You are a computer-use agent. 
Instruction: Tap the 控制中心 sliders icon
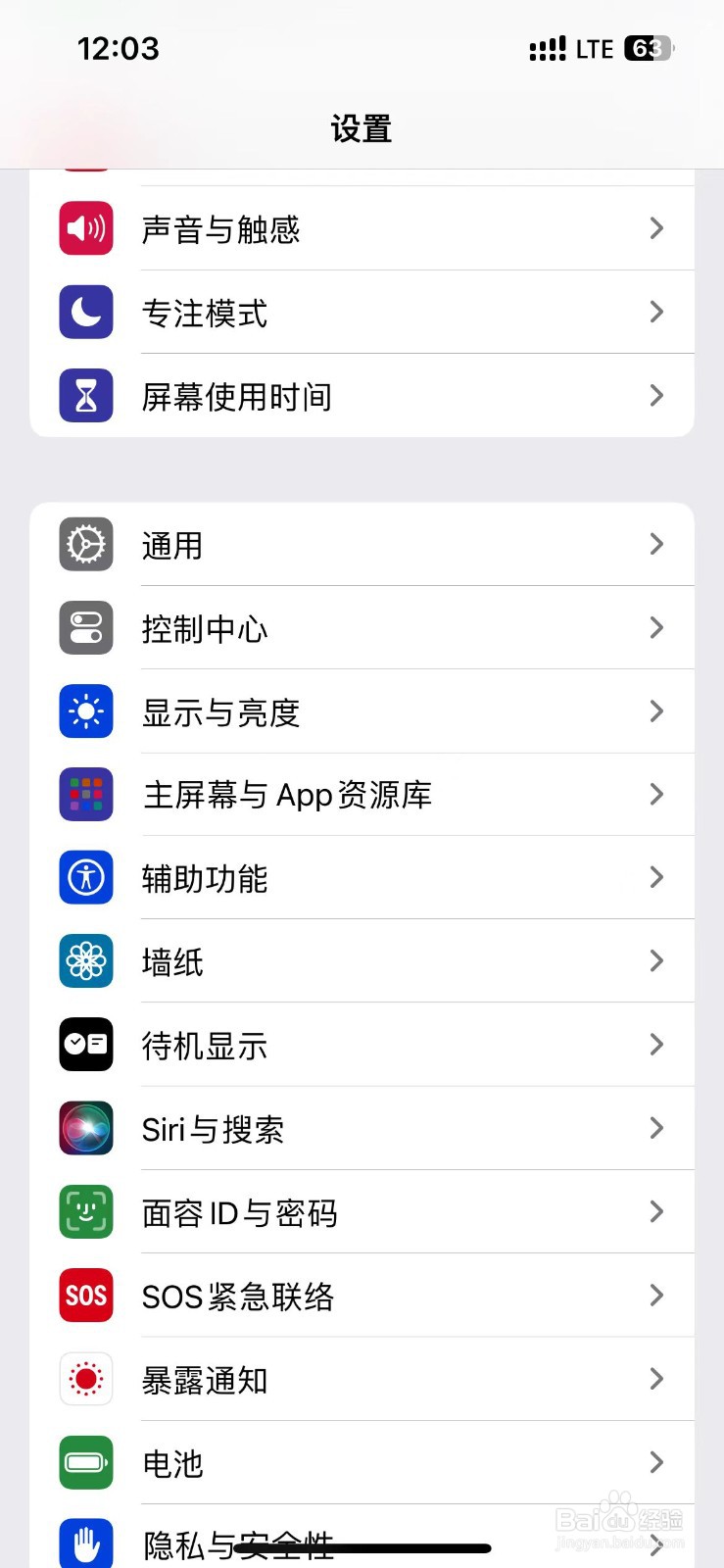pyautogui.click(x=85, y=628)
